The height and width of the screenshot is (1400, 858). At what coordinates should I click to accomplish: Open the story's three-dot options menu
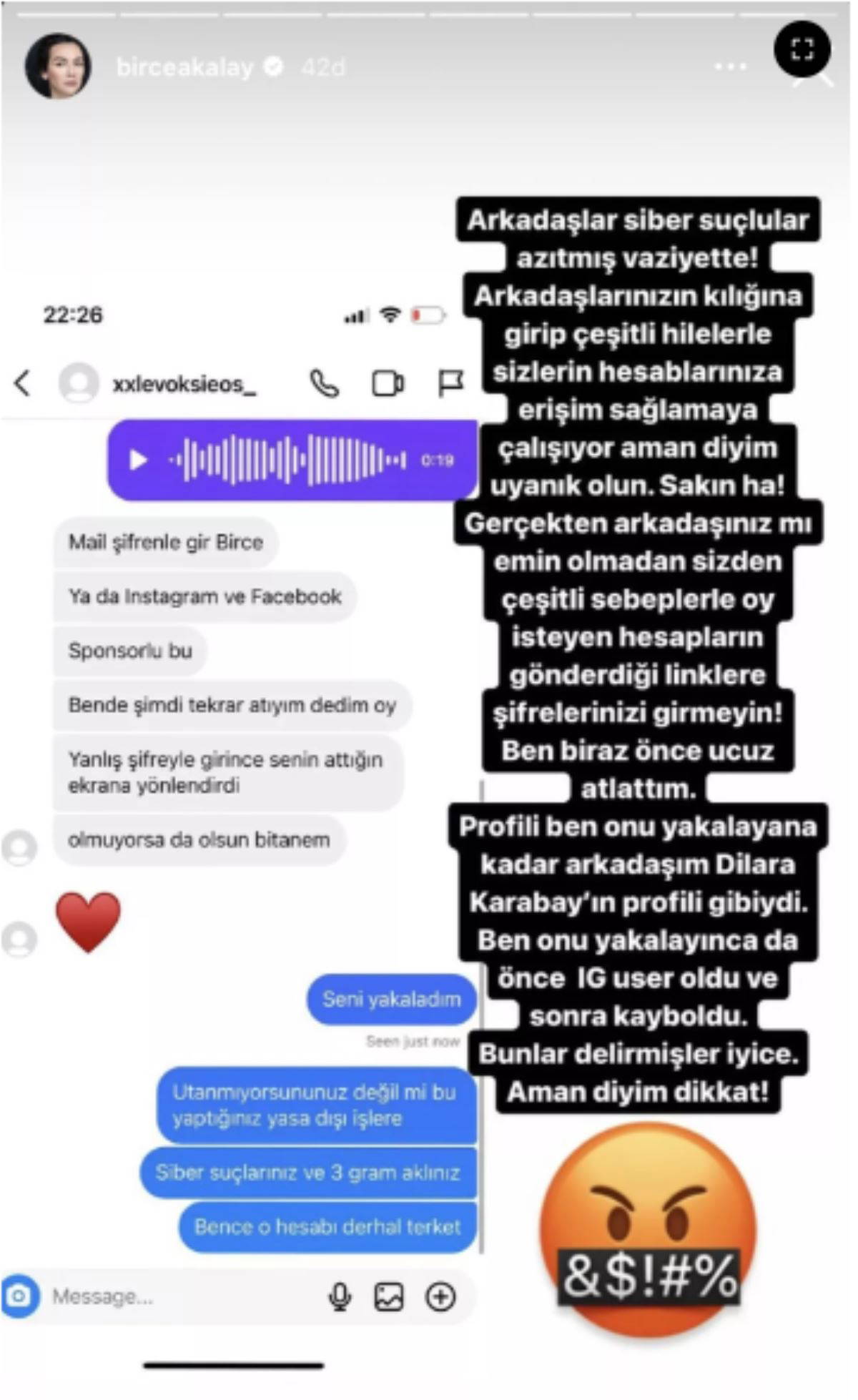(730, 66)
